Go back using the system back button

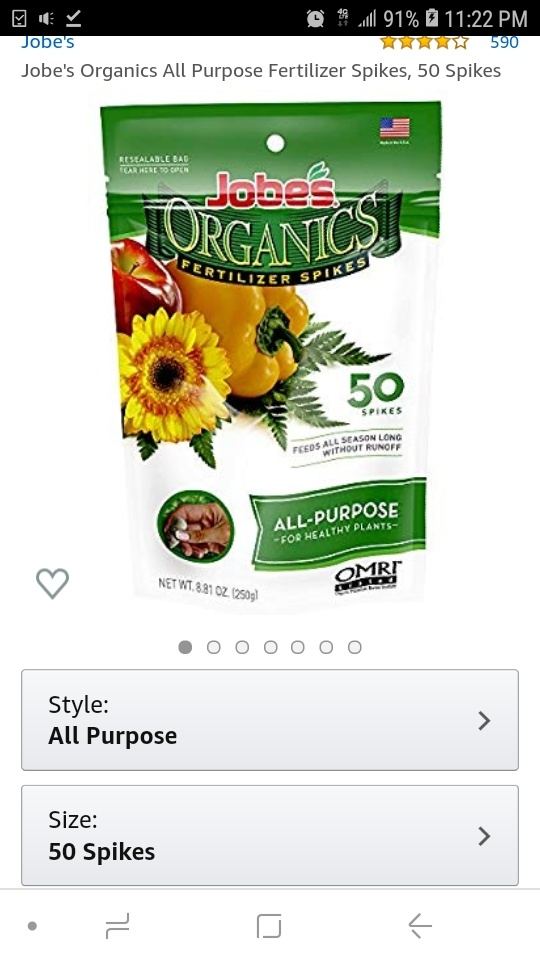pos(420,925)
